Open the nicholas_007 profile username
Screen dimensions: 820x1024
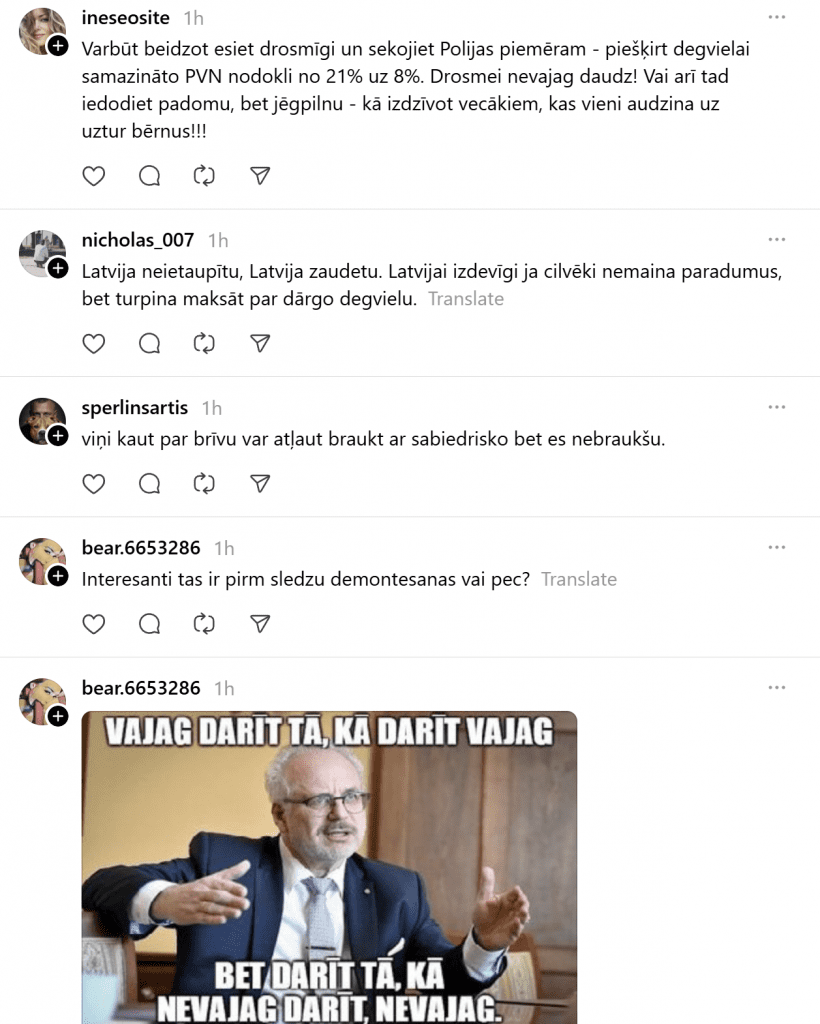tap(138, 240)
